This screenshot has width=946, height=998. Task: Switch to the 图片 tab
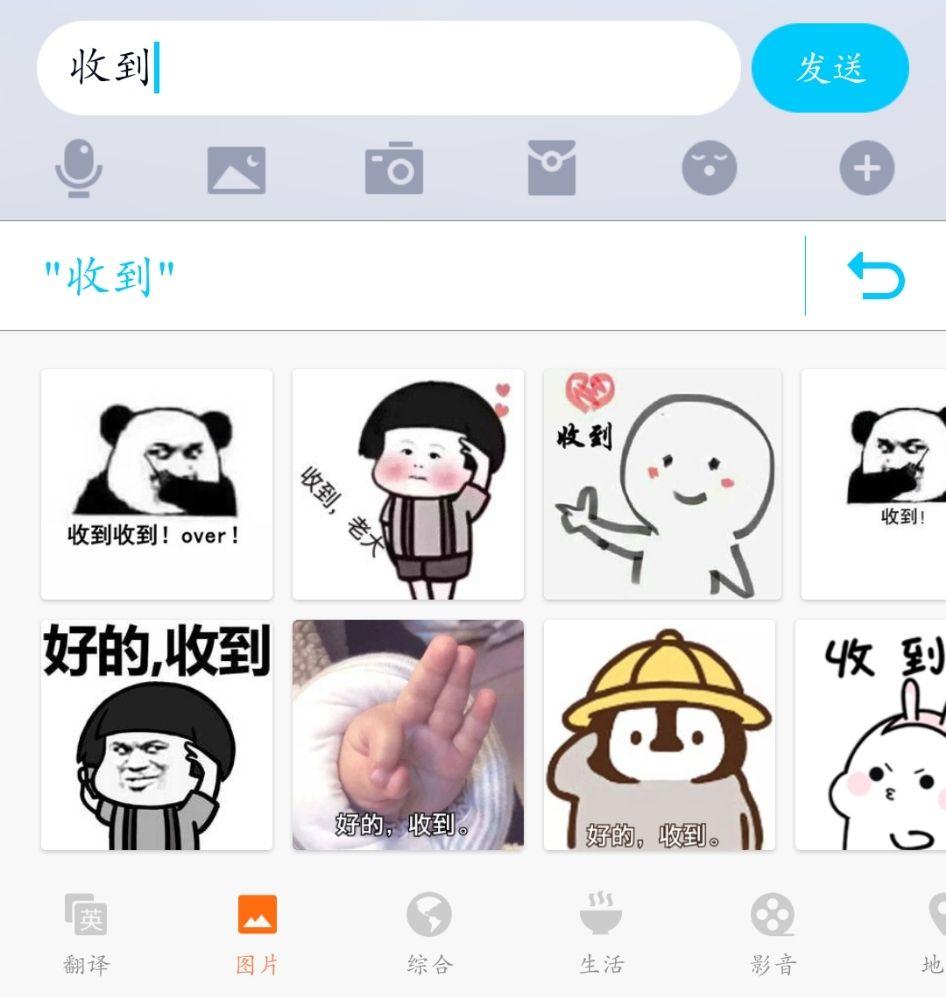(x=255, y=934)
